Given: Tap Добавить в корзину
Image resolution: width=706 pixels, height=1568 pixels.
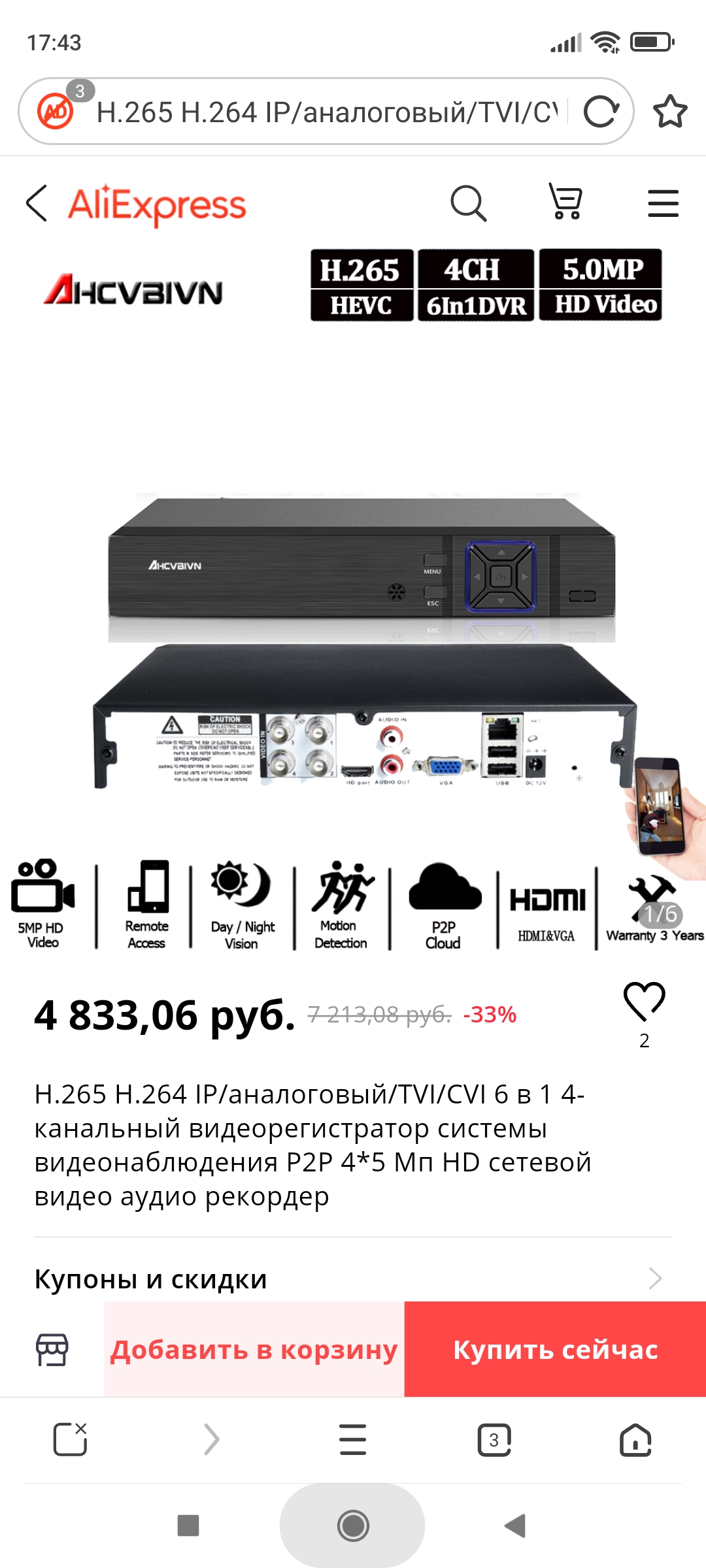Looking at the screenshot, I should coord(254,1350).
